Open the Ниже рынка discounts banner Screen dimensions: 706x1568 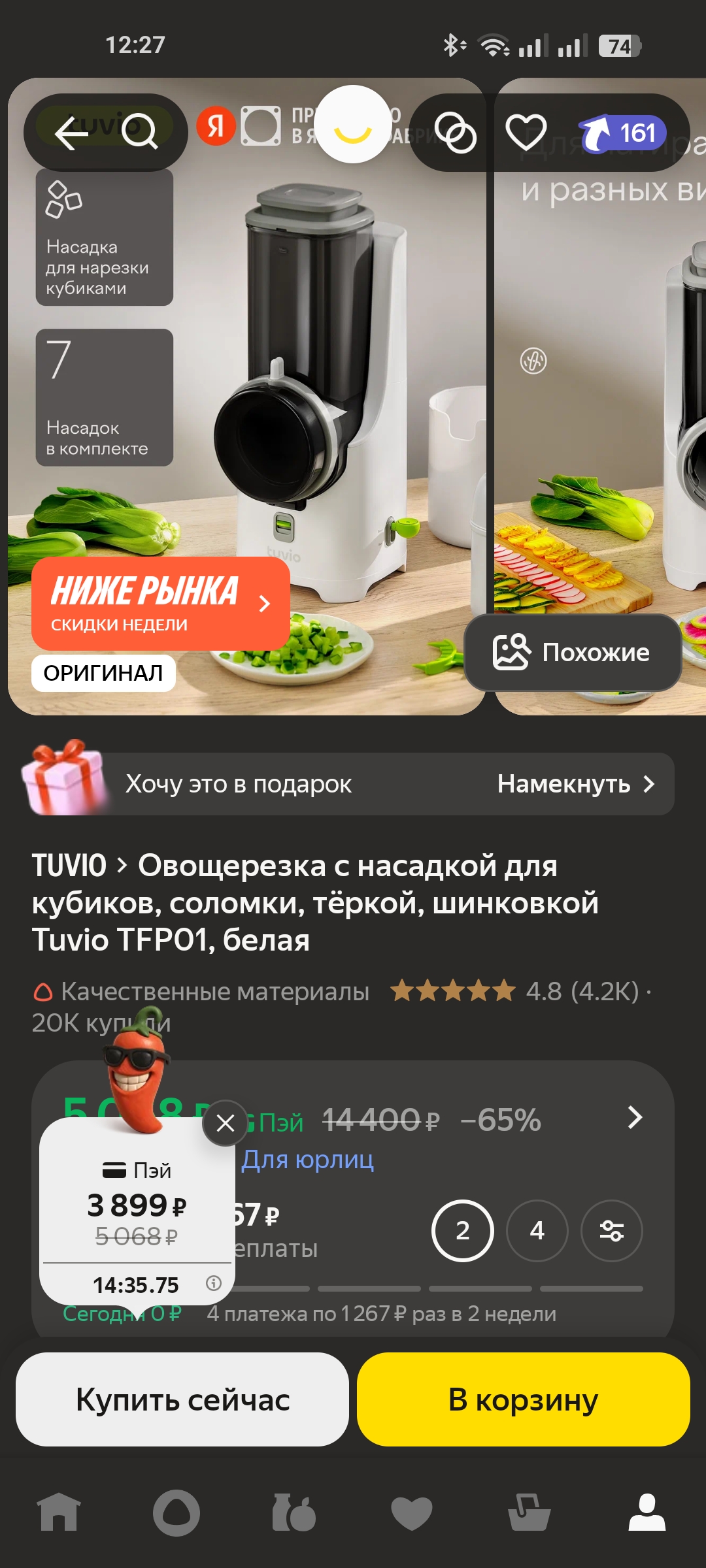tap(160, 603)
